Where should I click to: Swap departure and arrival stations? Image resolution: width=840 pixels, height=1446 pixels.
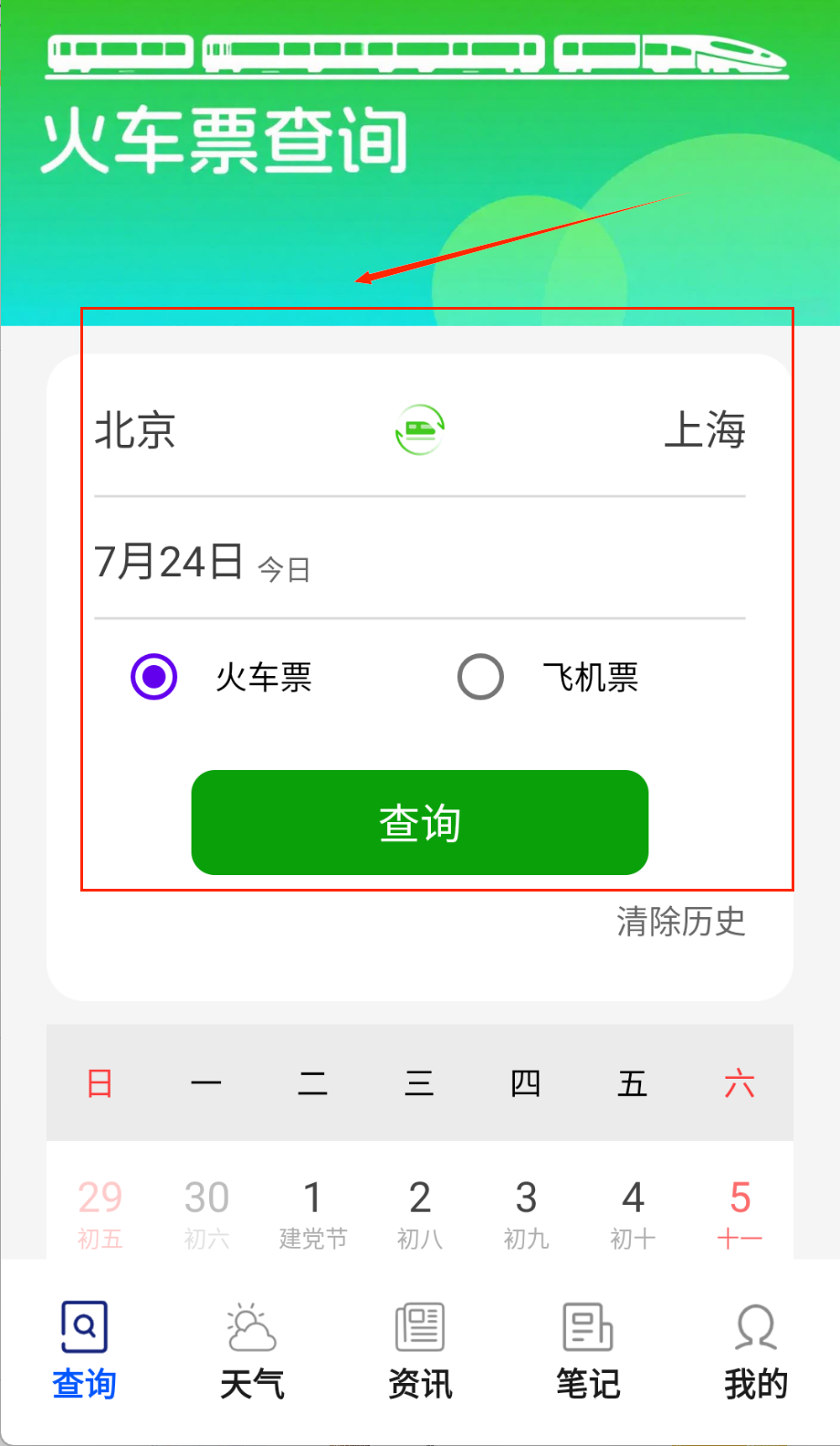(x=419, y=429)
